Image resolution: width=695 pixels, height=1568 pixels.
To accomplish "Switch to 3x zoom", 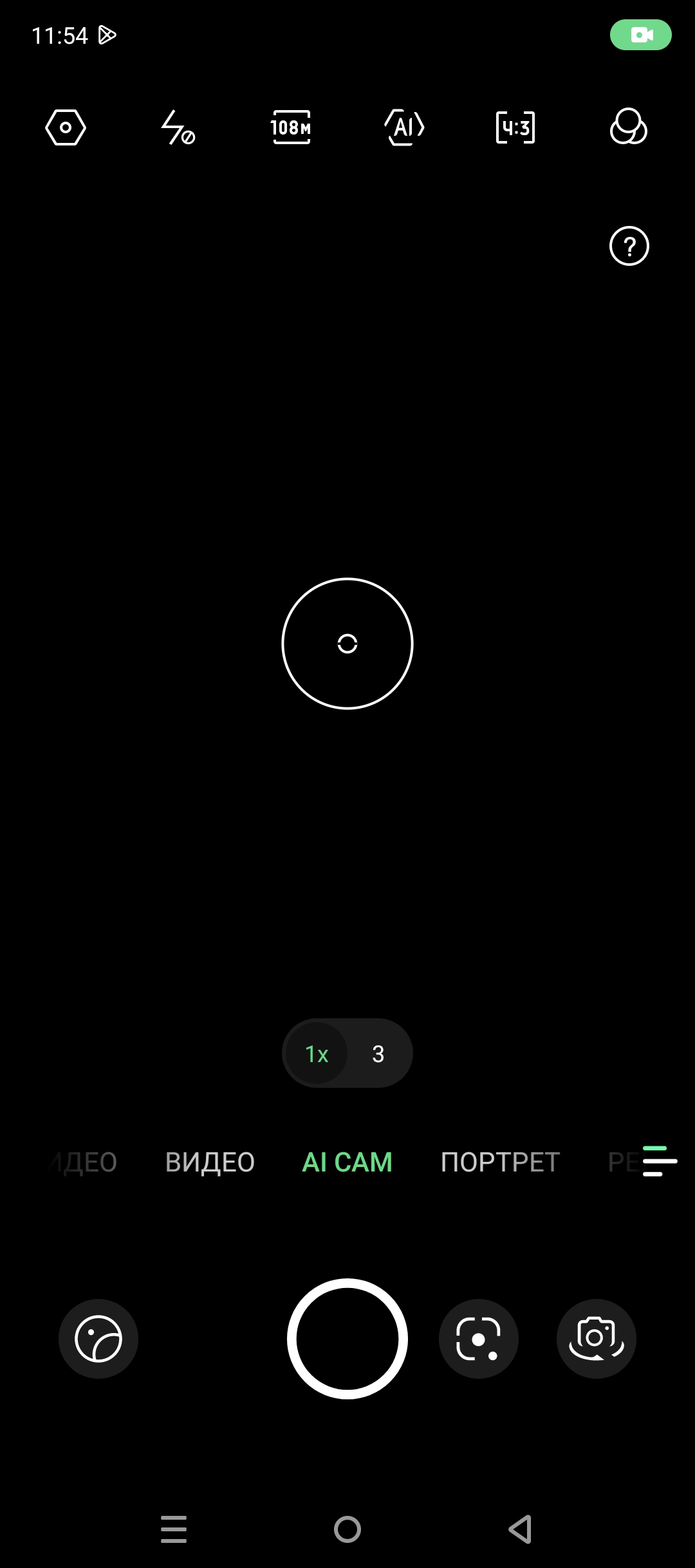I will point(378,1054).
